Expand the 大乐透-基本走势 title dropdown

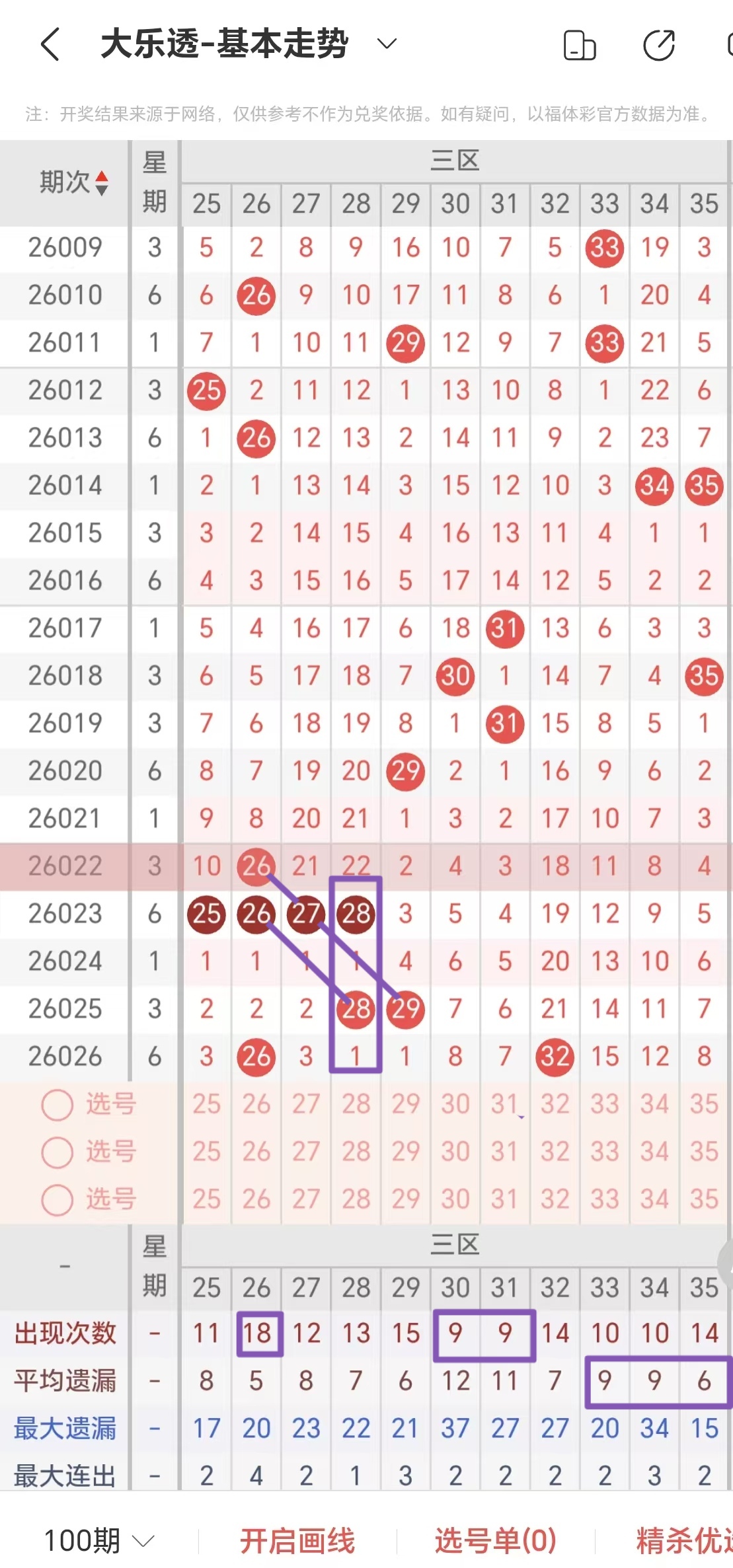click(387, 44)
